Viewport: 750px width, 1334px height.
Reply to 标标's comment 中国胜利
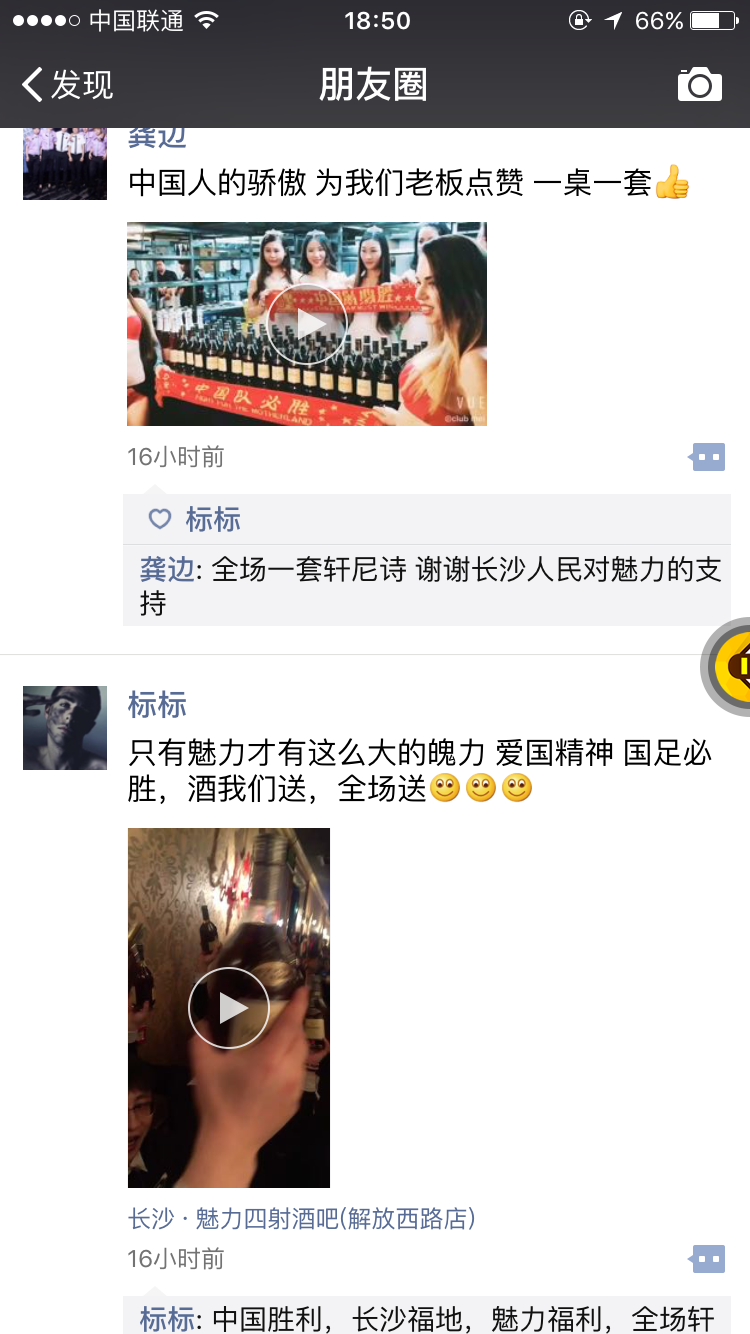tap(427, 1316)
